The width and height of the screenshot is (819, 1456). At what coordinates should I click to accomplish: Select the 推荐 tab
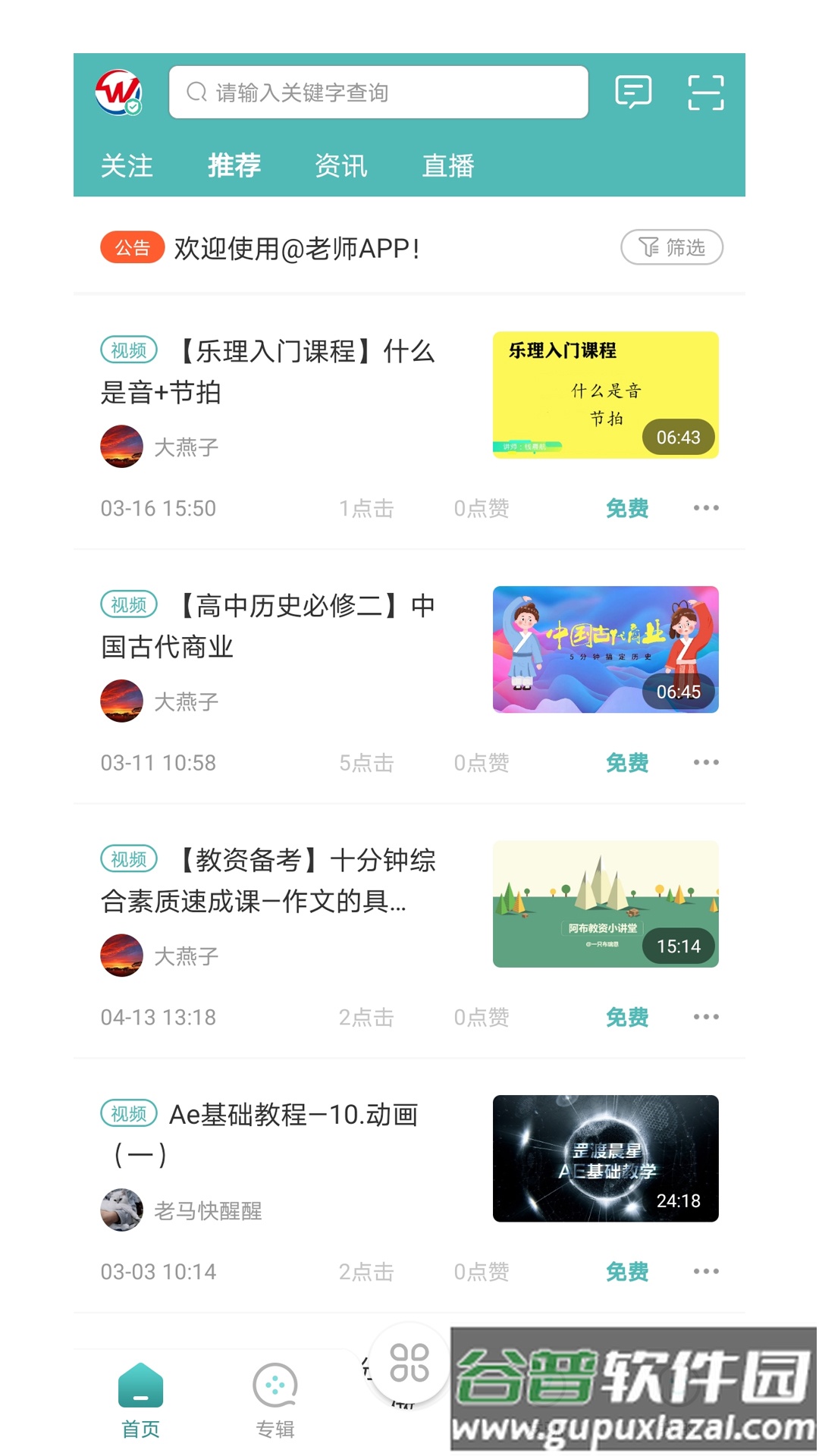click(234, 165)
